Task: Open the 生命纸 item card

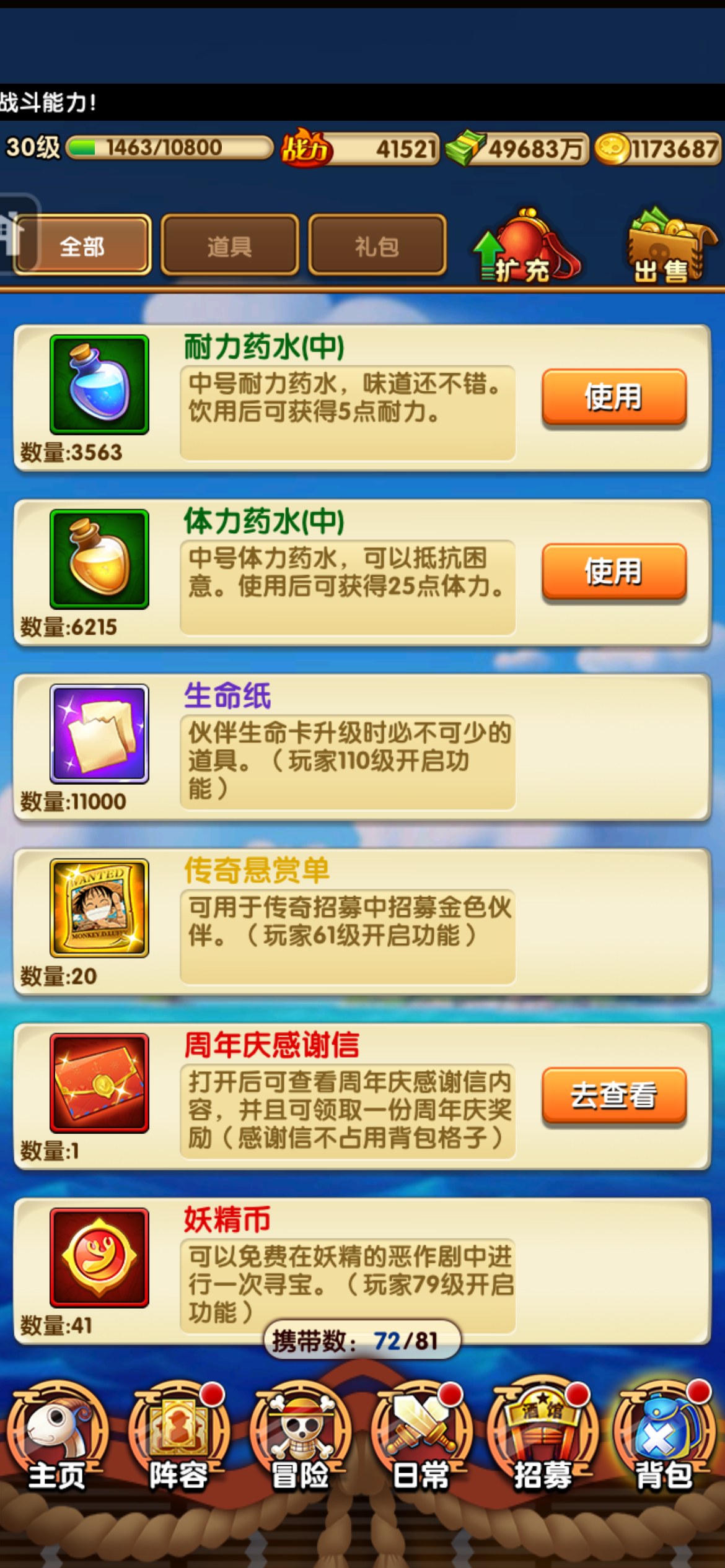Action: [x=362, y=747]
